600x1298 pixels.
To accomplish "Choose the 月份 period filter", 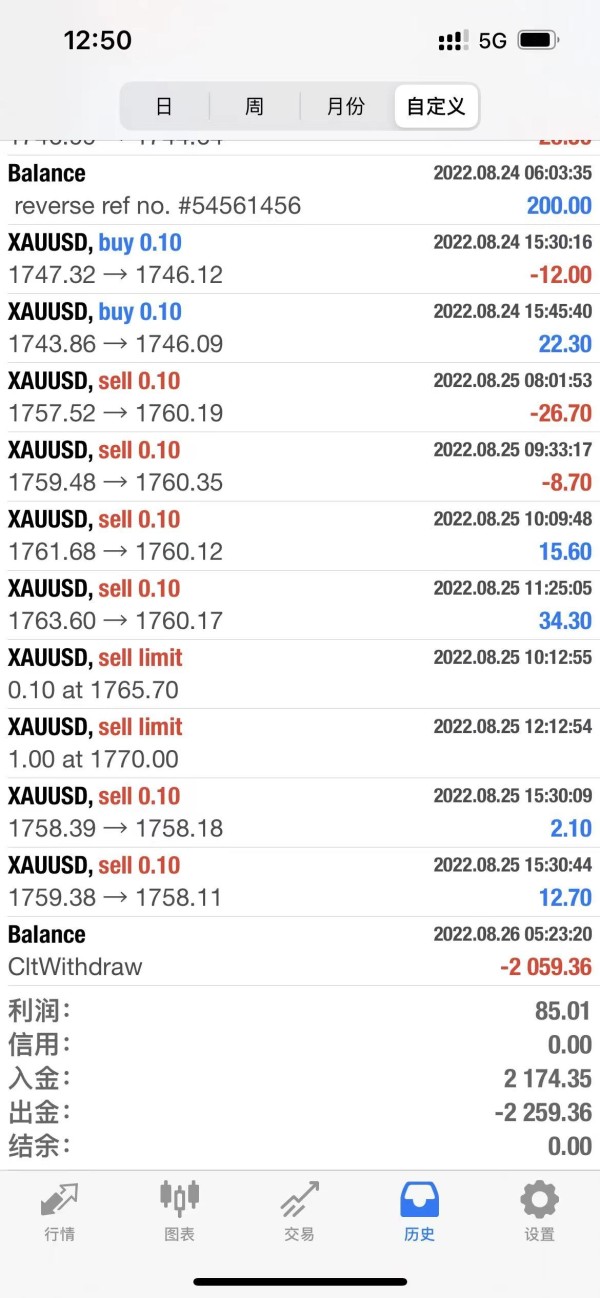I will coord(346,106).
